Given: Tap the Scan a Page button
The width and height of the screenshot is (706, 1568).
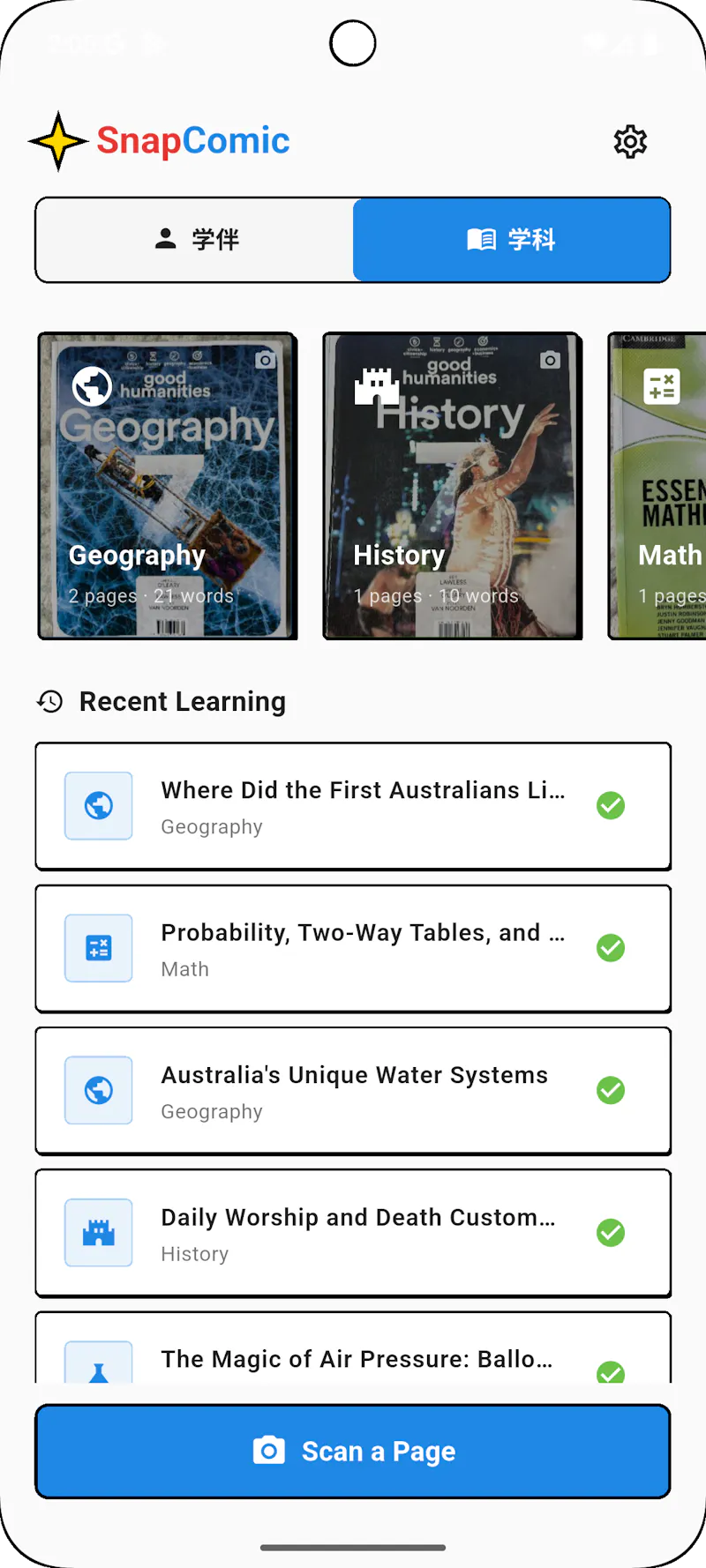Looking at the screenshot, I should tap(353, 1452).
